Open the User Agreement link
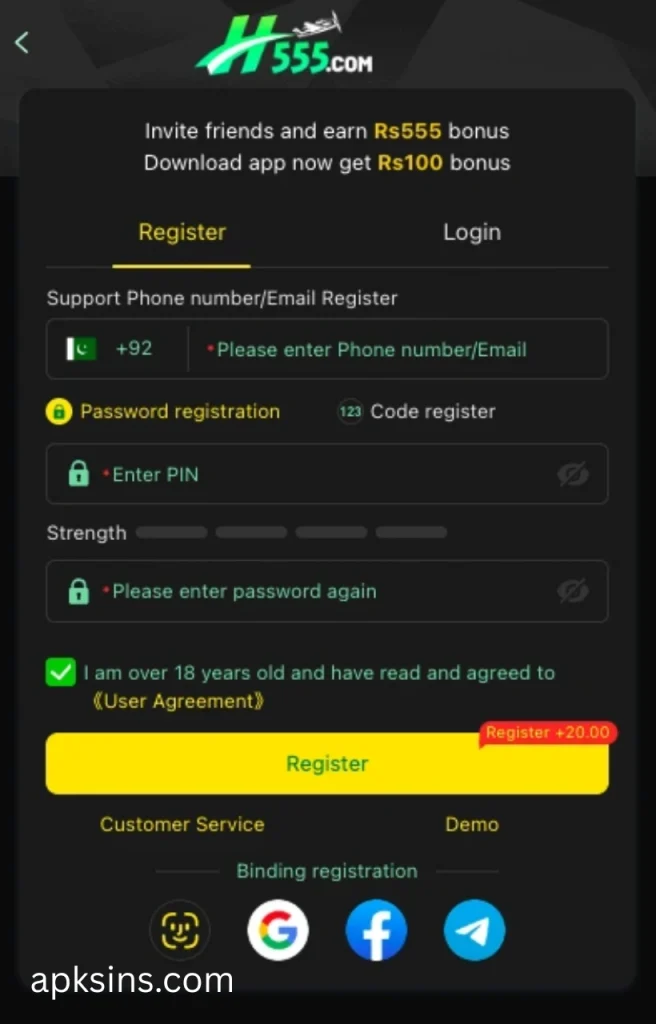 click(178, 701)
